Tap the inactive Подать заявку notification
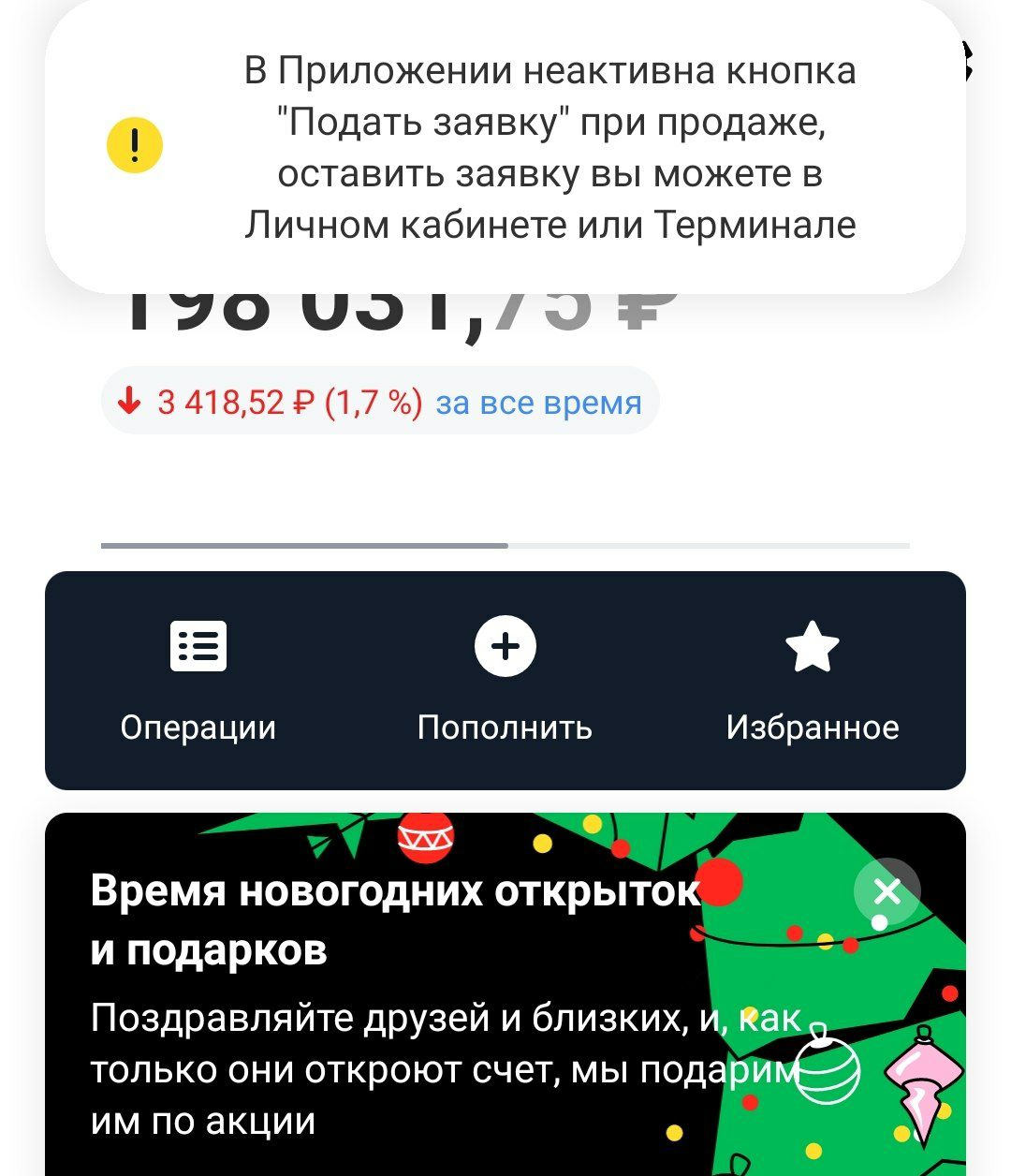This screenshot has height=1176, width=1011. tap(505, 148)
